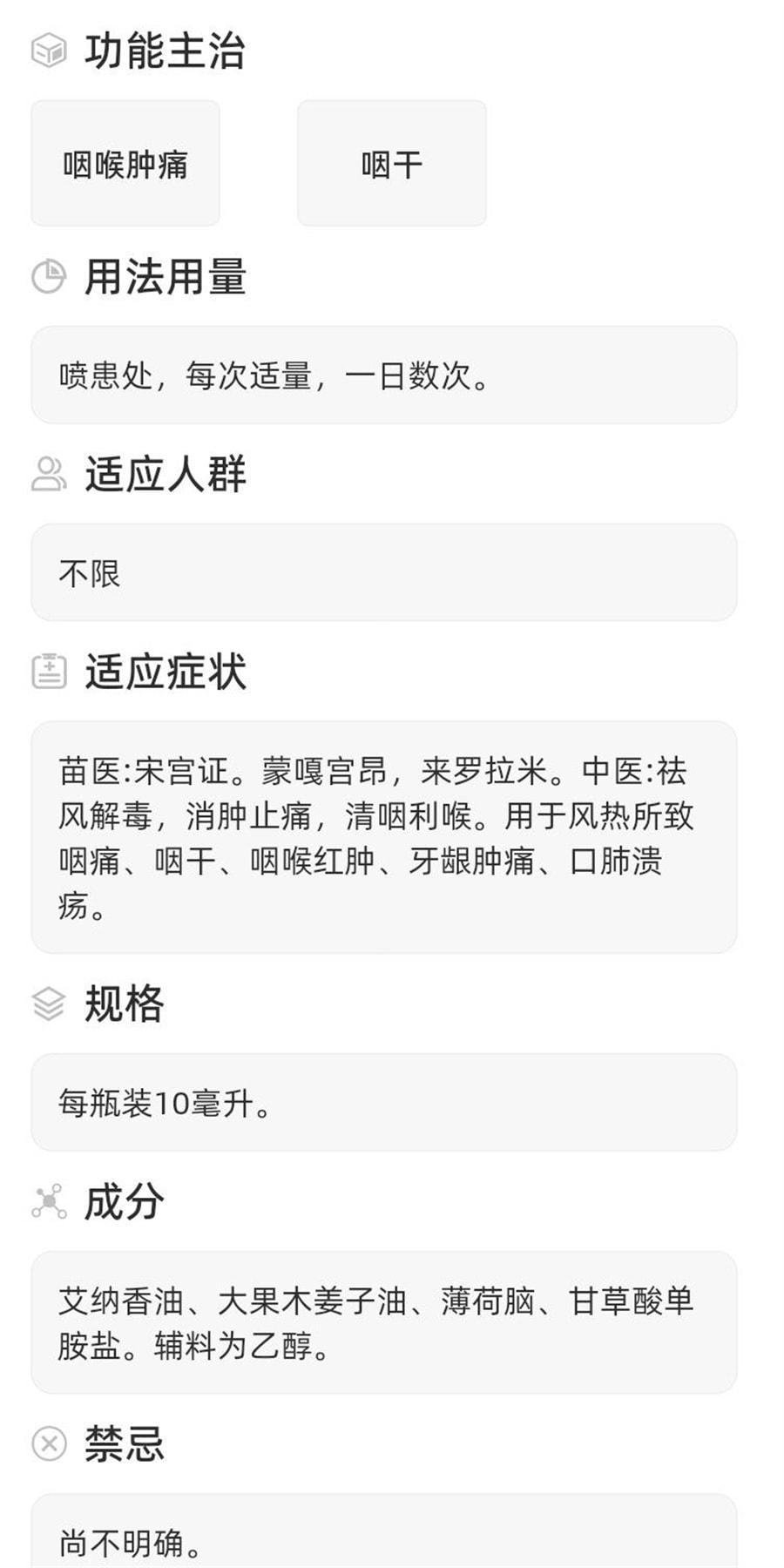The width and height of the screenshot is (784, 1568).
Task: Click the layers icon beside 规格
Action: [x=51, y=1004]
